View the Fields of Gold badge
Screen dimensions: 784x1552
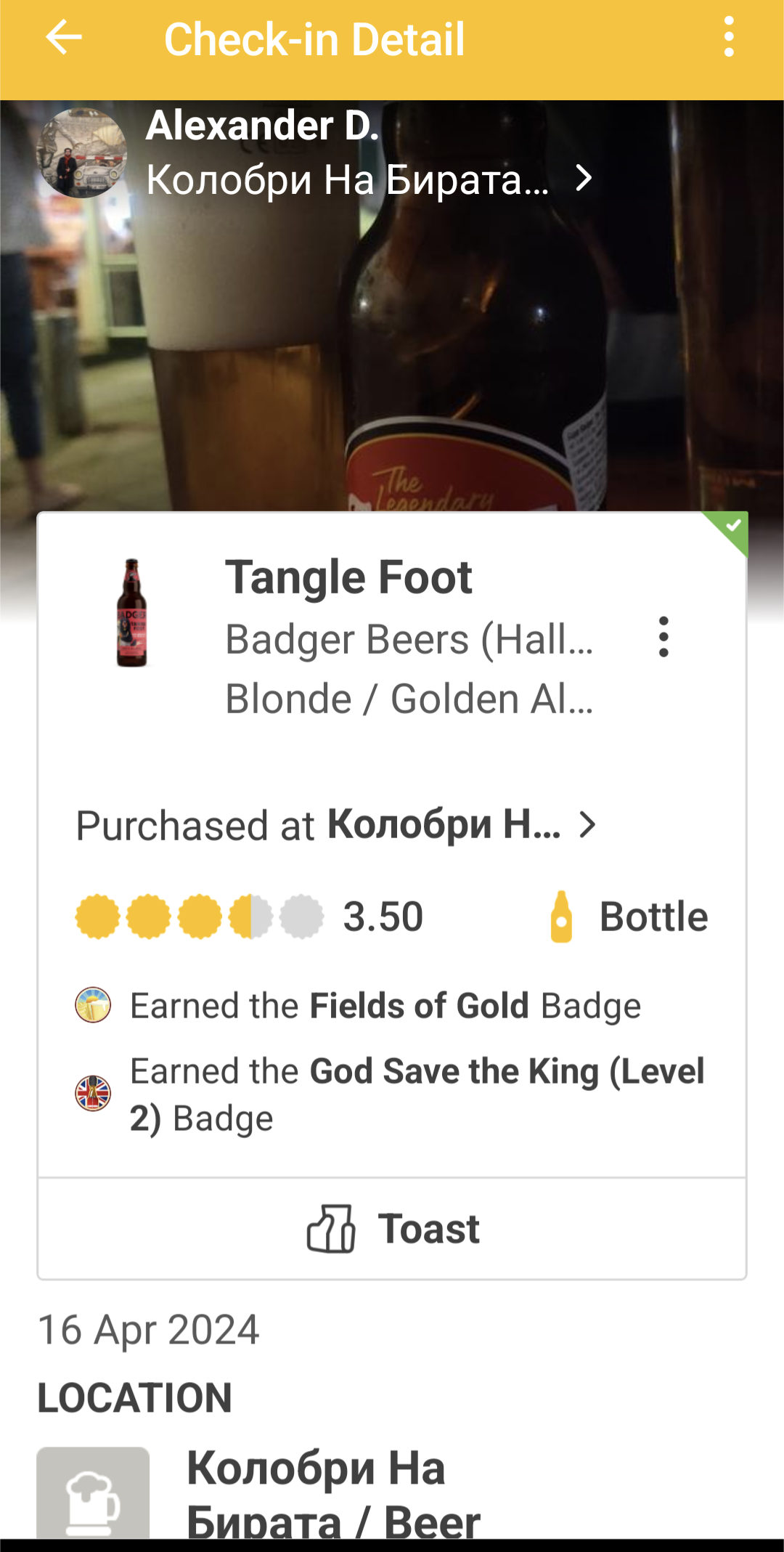point(385,1006)
